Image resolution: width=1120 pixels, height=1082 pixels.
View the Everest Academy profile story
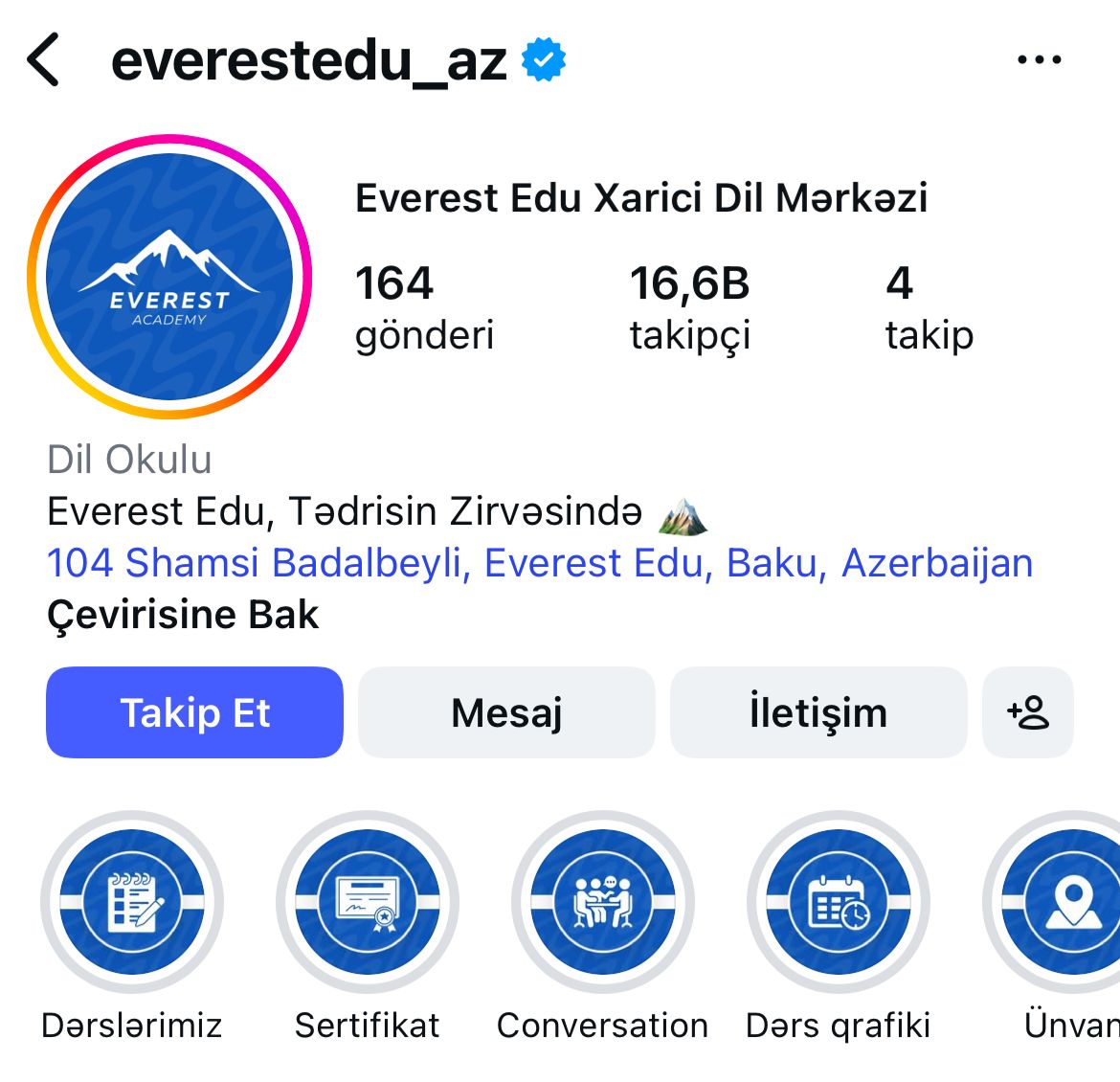point(170,277)
